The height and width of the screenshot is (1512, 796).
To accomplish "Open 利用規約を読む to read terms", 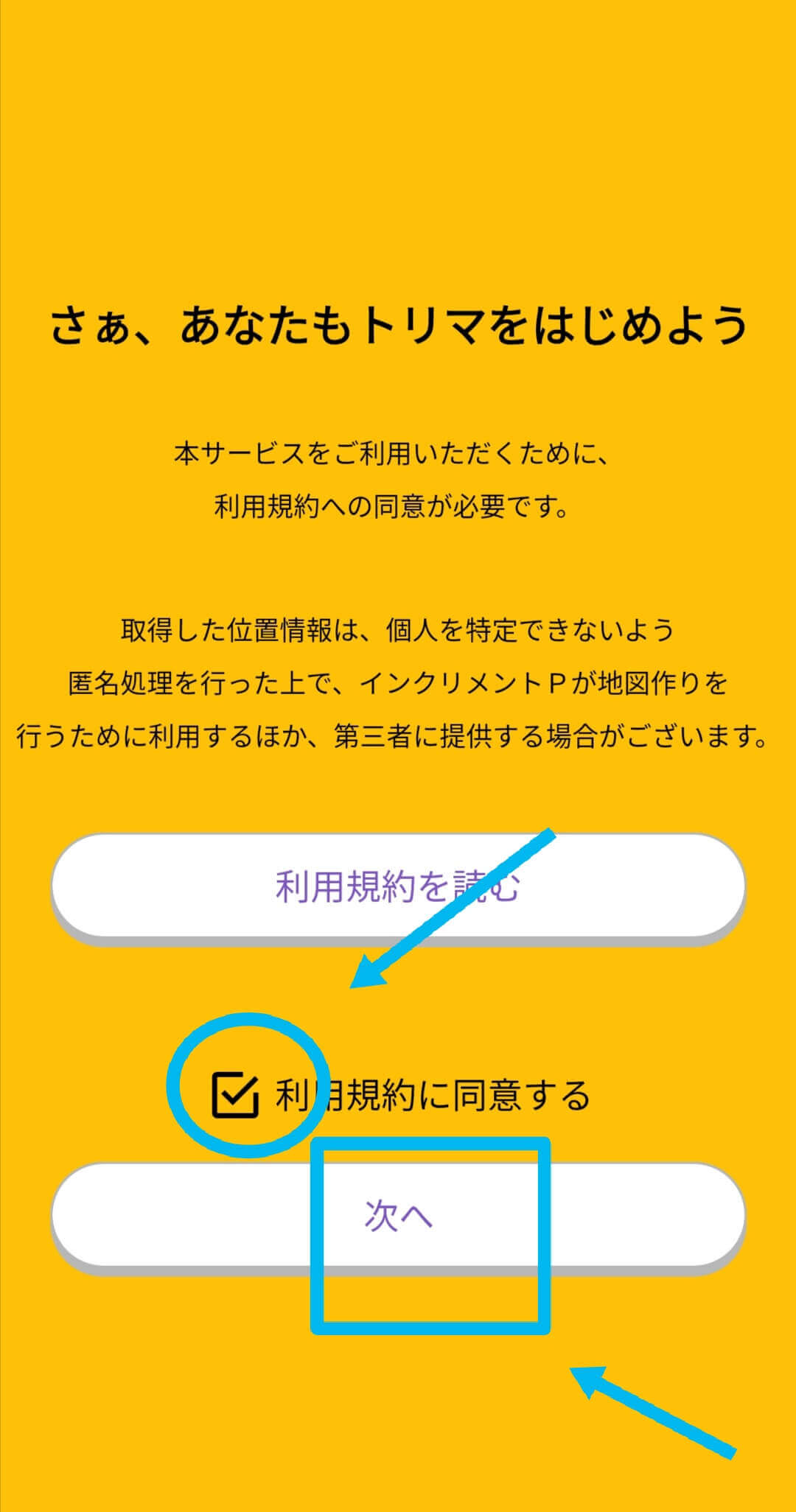I will click(x=398, y=886).
